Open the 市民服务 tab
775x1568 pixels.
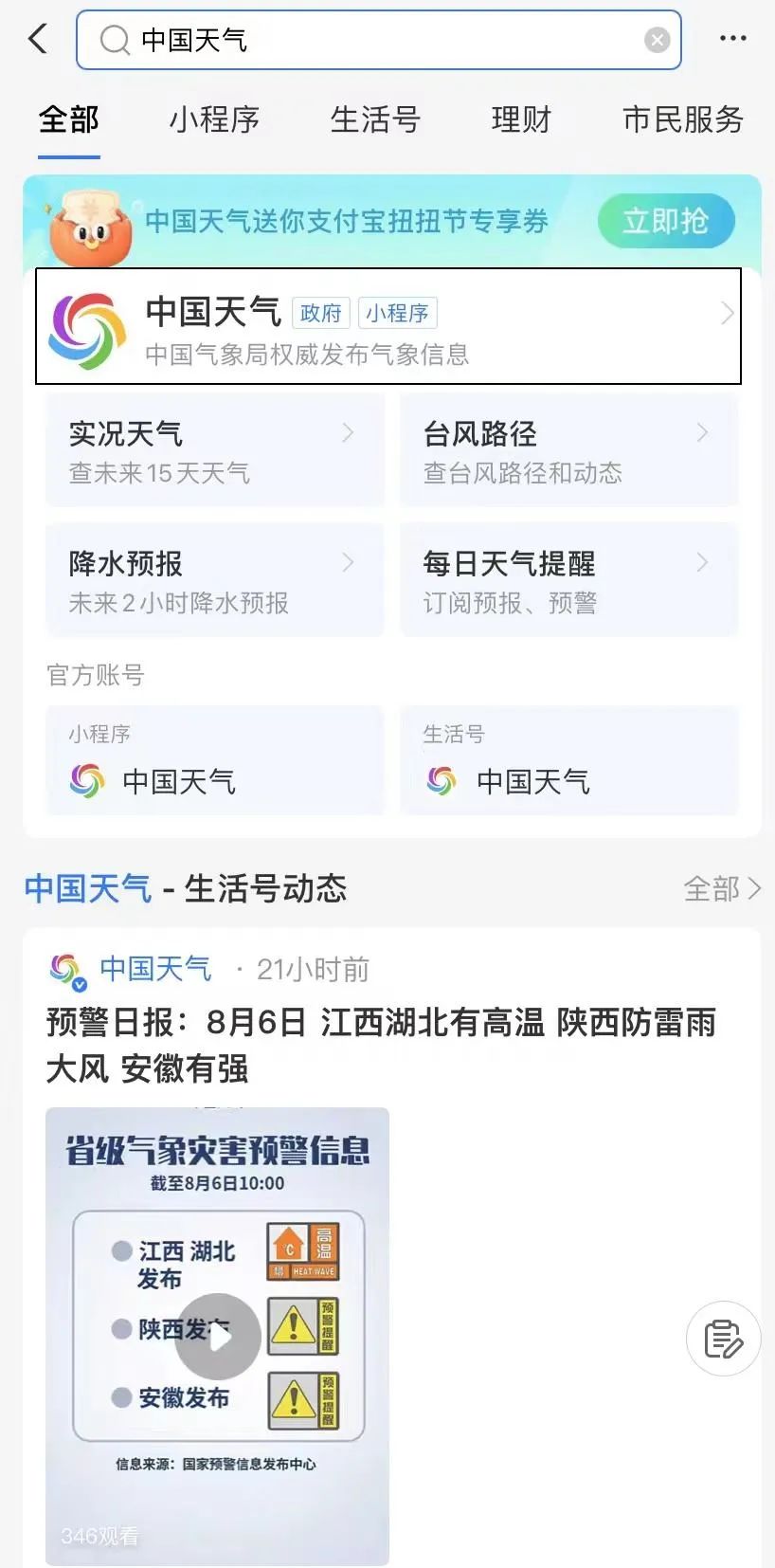tap(682, 119)
